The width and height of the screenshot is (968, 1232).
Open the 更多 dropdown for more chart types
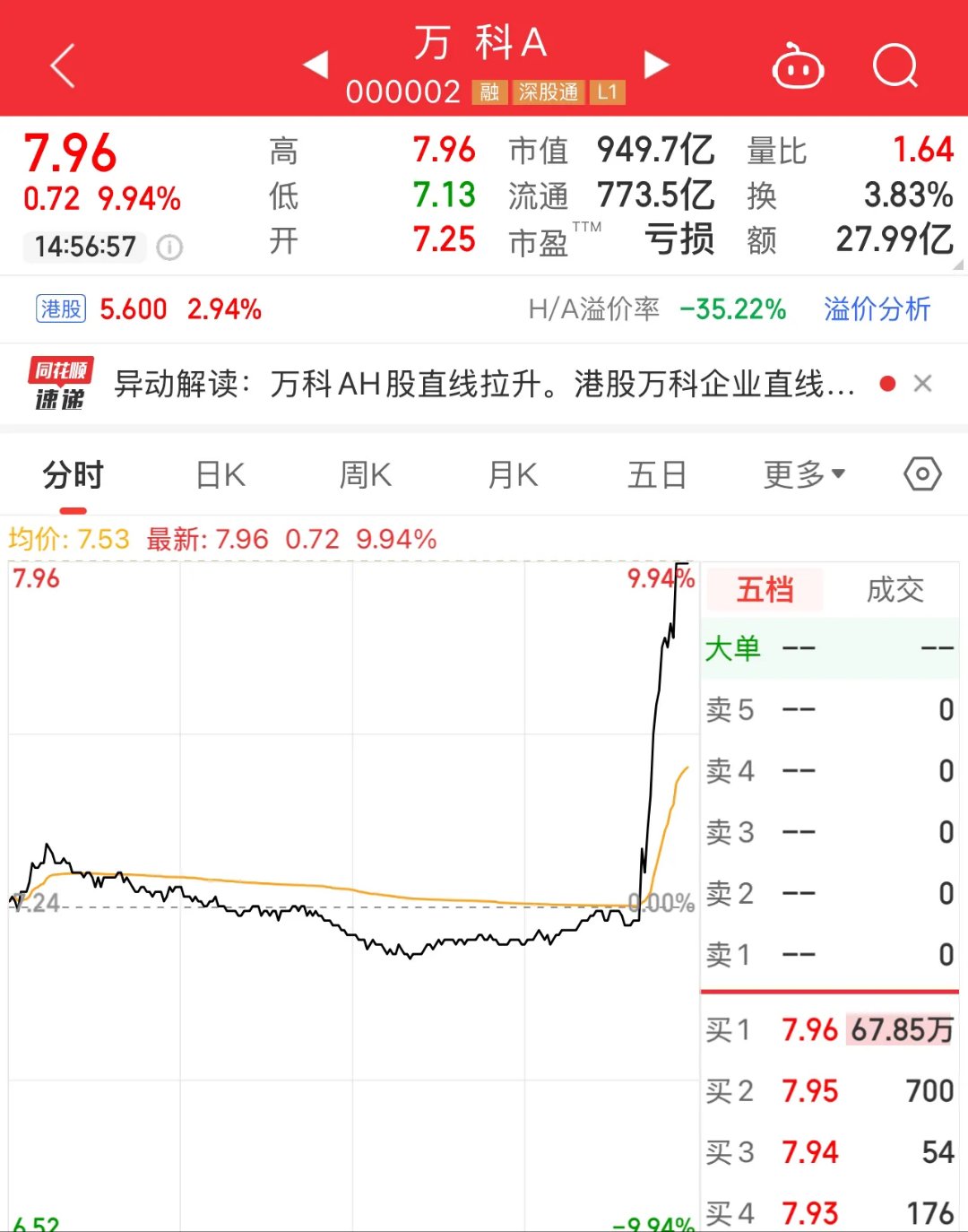click(802, 473)
